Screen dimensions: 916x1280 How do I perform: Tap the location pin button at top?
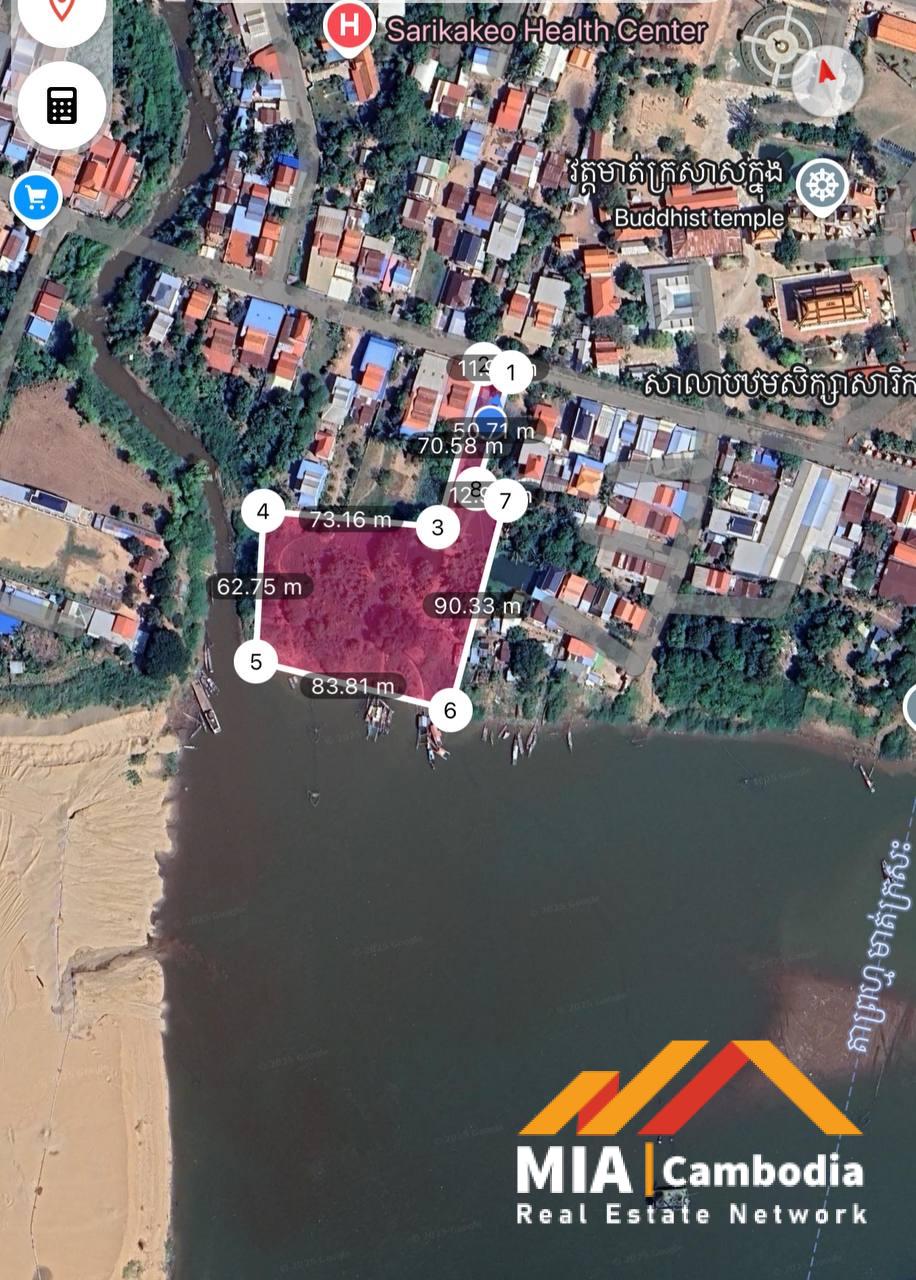[x=62, y=12]
